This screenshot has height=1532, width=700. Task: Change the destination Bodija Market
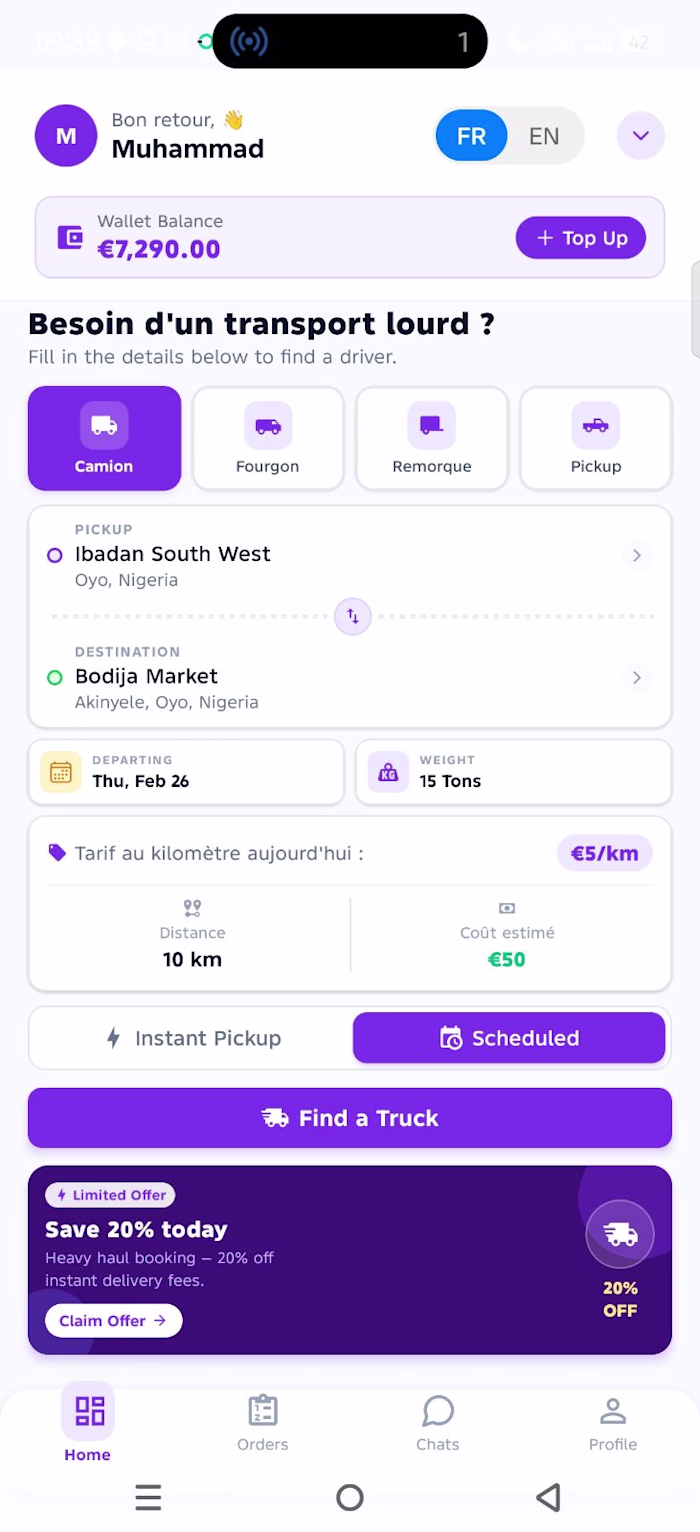click(350, 688)
